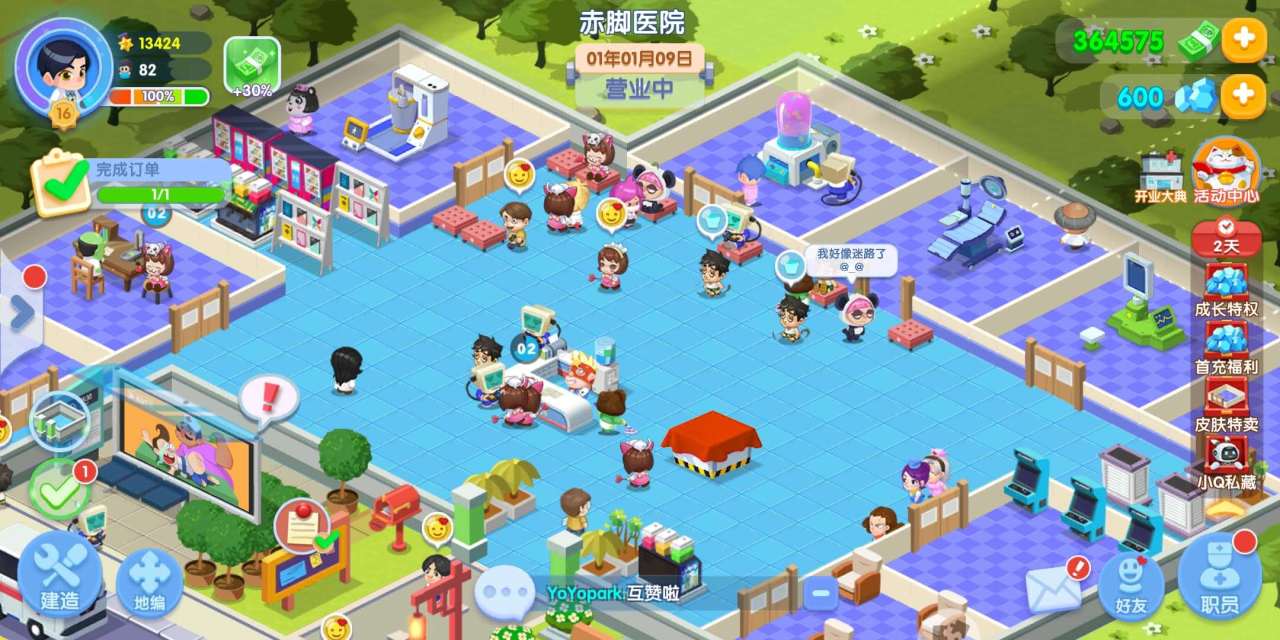Screen dimensions: 1280x640
Task: Open the mail envelope inbox
Action: tap(1054, 590)
